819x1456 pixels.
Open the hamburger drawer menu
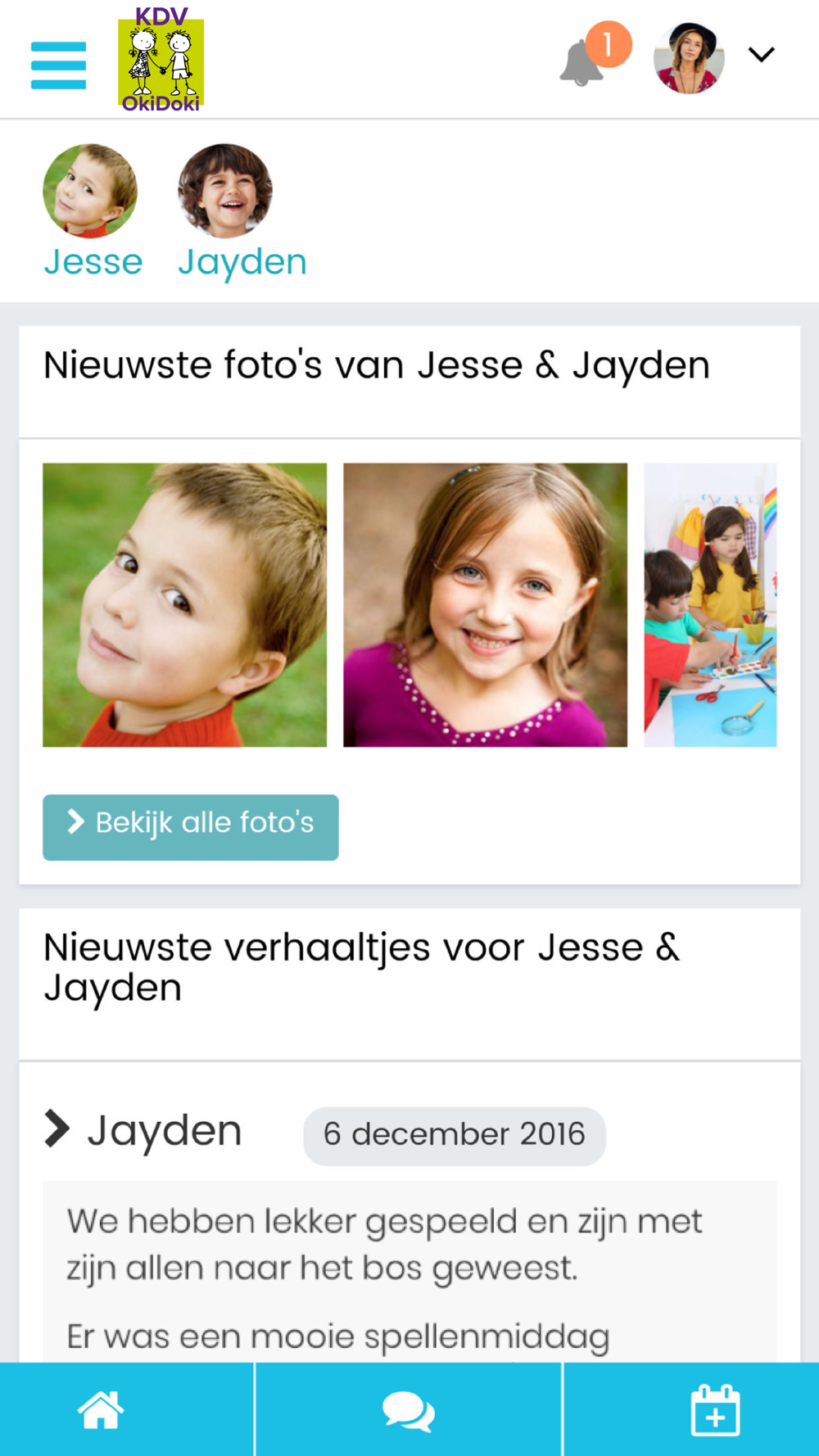tap(58, 65)
